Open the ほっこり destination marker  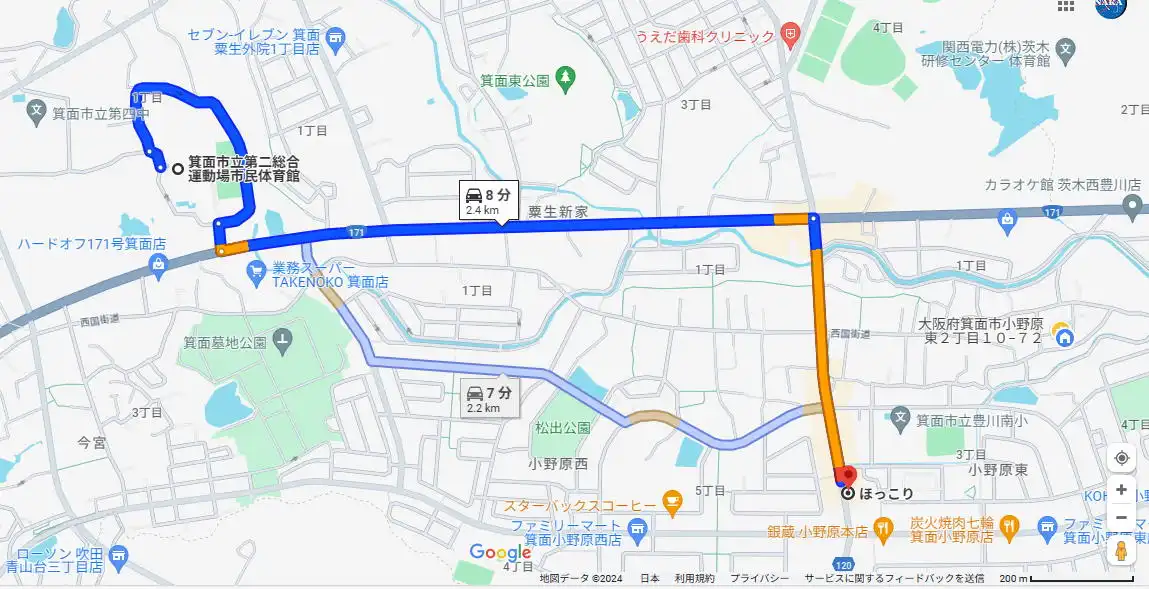[846, 475]
